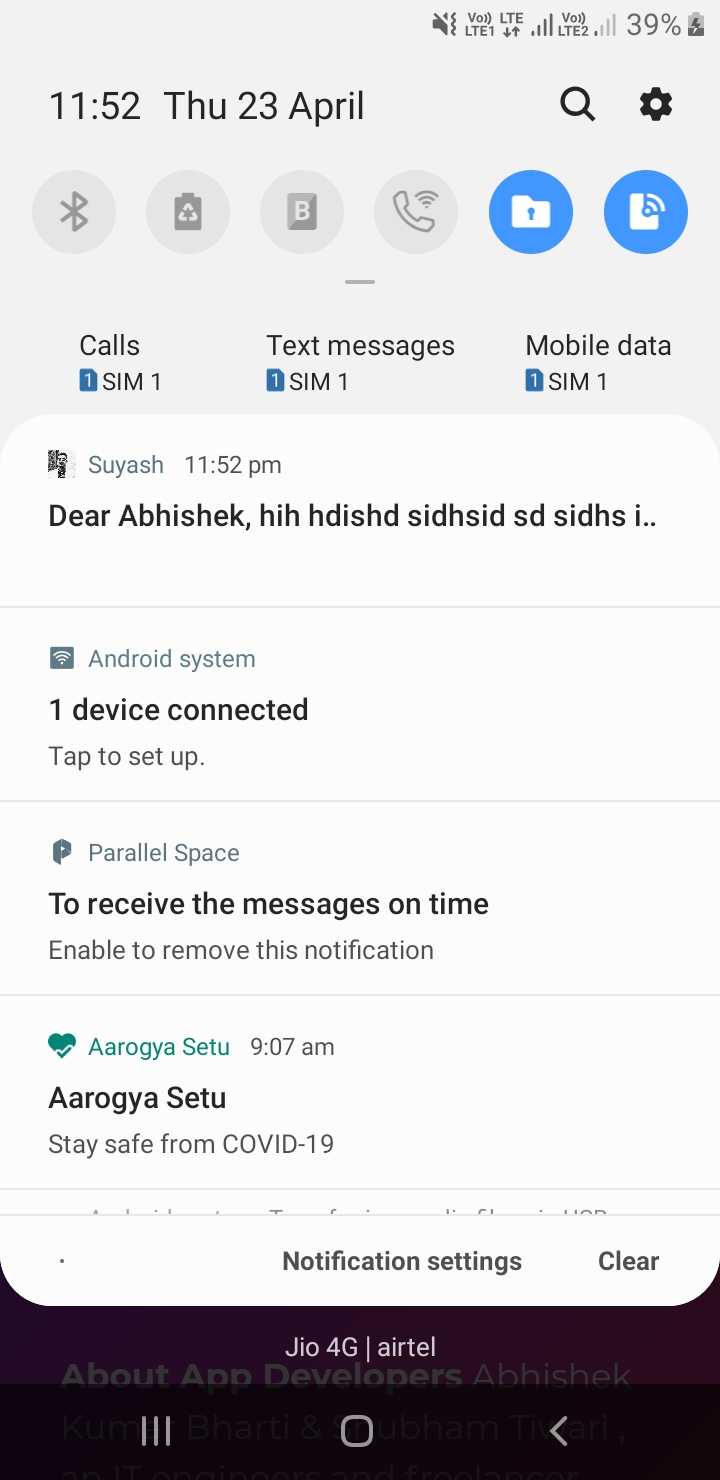The image size is (720, 1480).
Task: Go to home screen
Action: pyautogui.click(x=357, y=1432)
